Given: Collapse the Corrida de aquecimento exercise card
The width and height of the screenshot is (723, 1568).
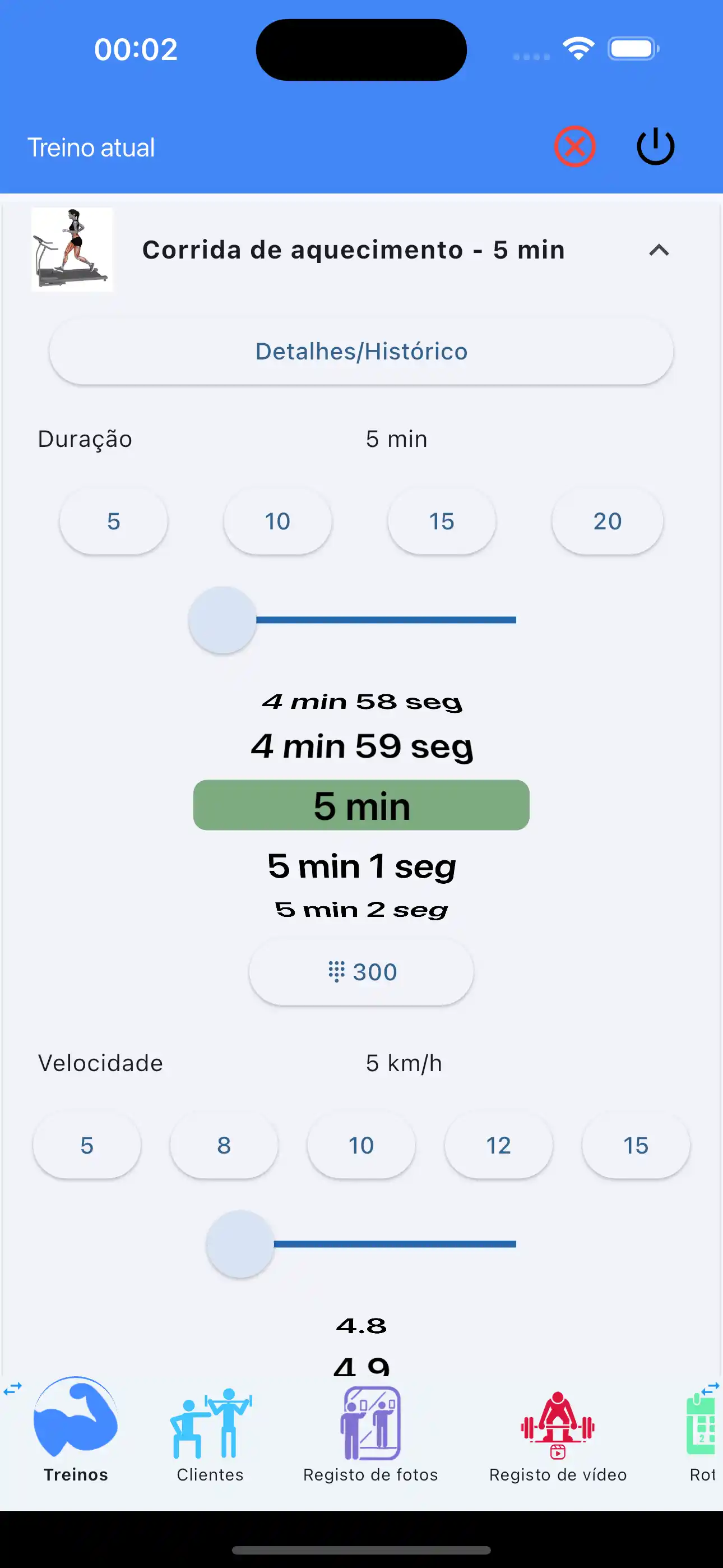Looking at the screenshot, I should pos(659,250).
